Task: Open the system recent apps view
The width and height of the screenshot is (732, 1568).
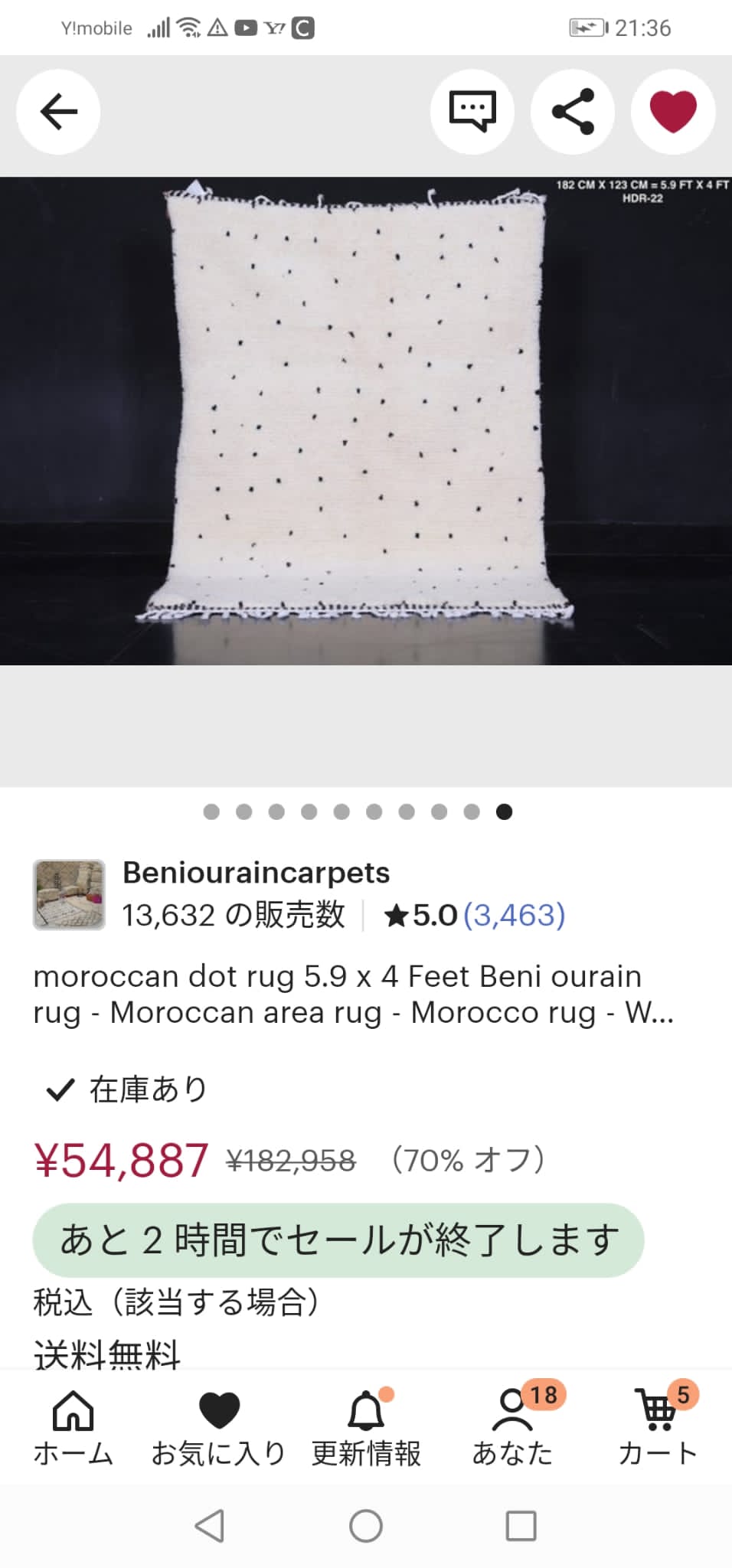Action: [x=521, y=1526]
